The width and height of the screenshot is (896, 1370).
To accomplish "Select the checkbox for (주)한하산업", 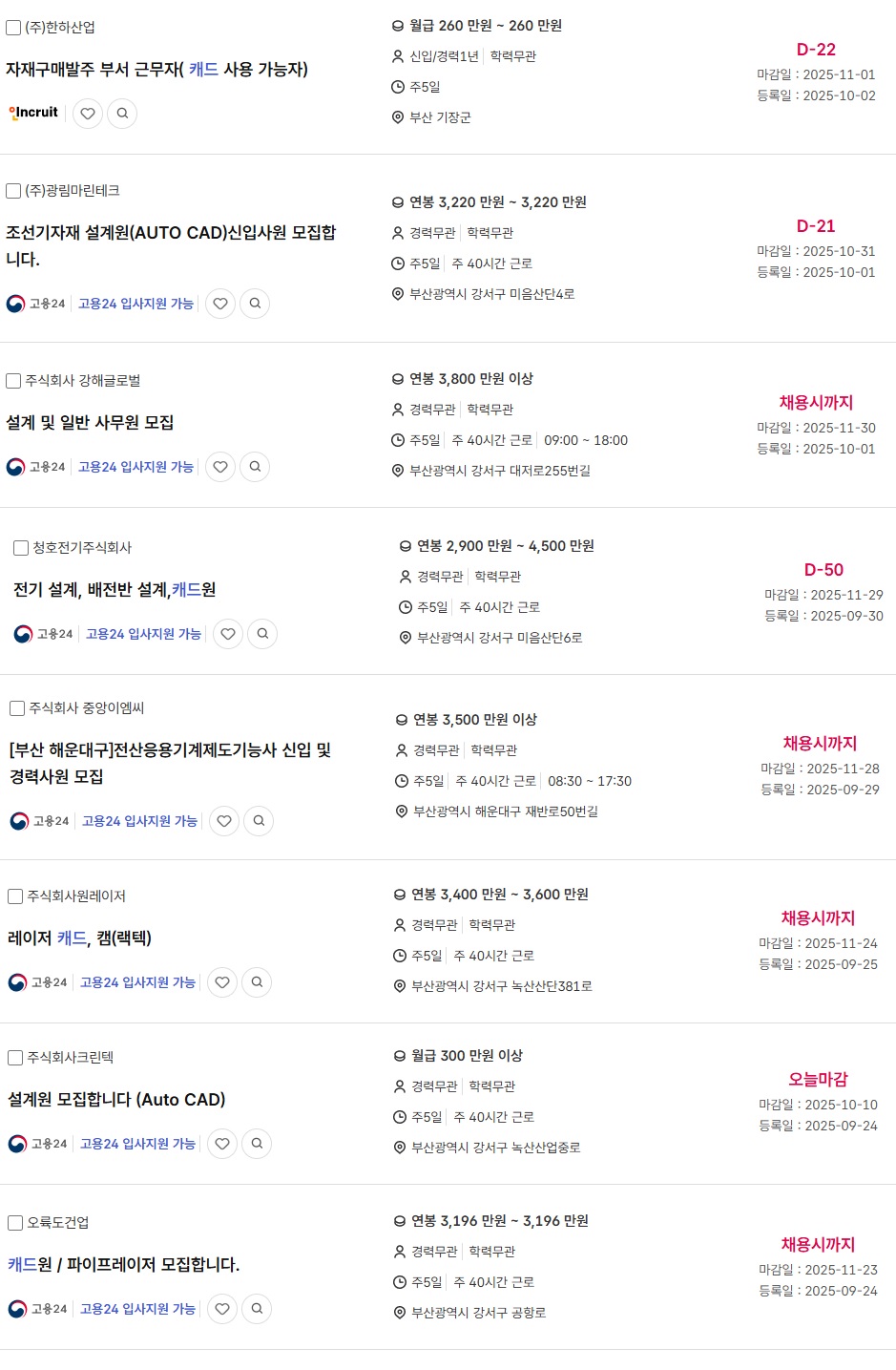I will coord(13,28).
